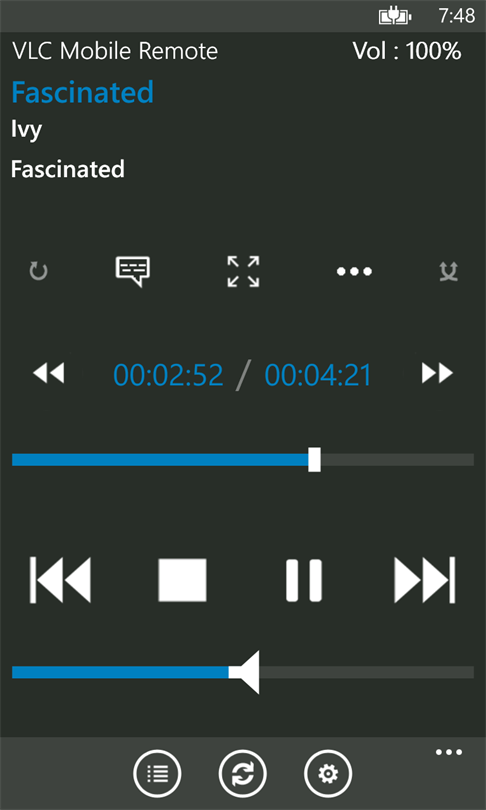Tap the volume slider to adjust level

tap(243, 672)
